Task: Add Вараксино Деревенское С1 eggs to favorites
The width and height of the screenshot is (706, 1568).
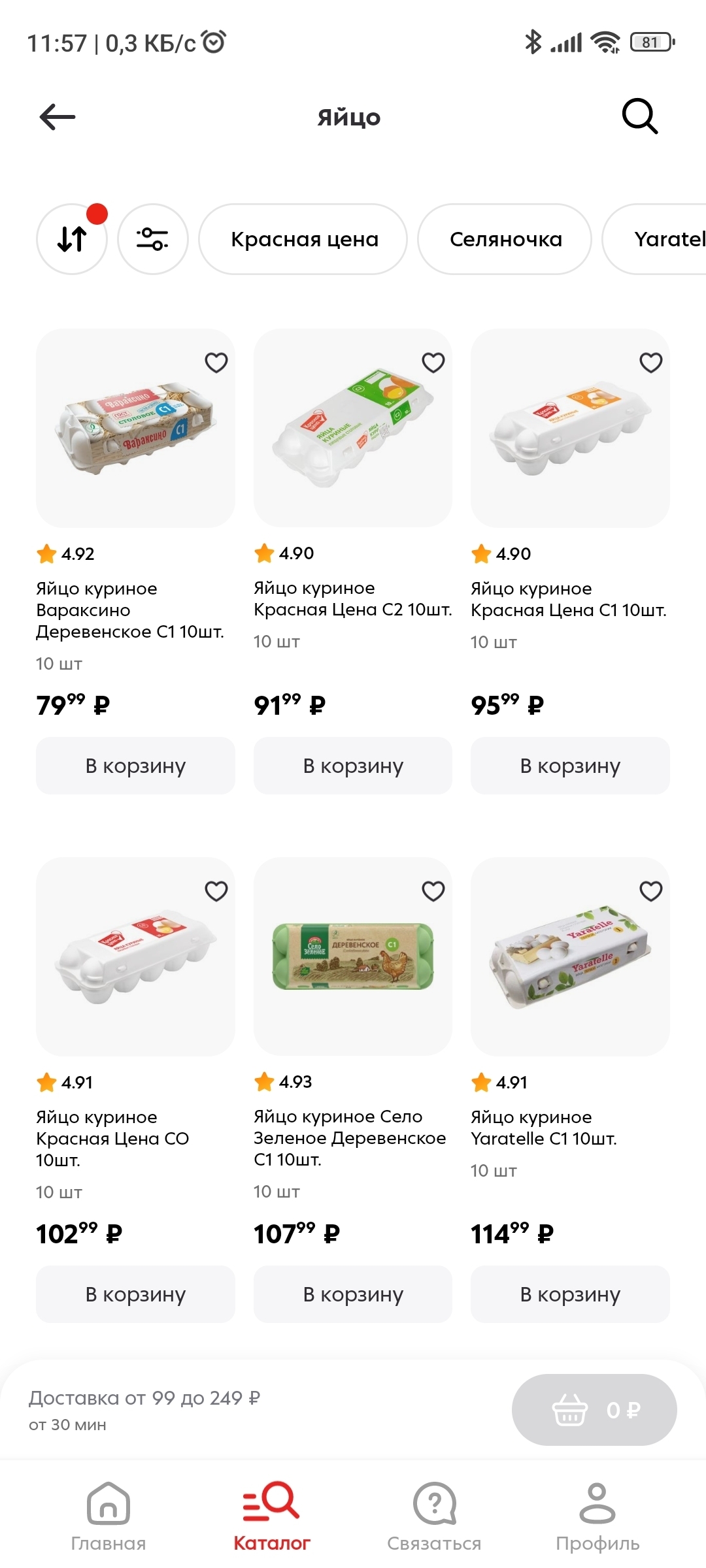Action: tap(216, 363)
